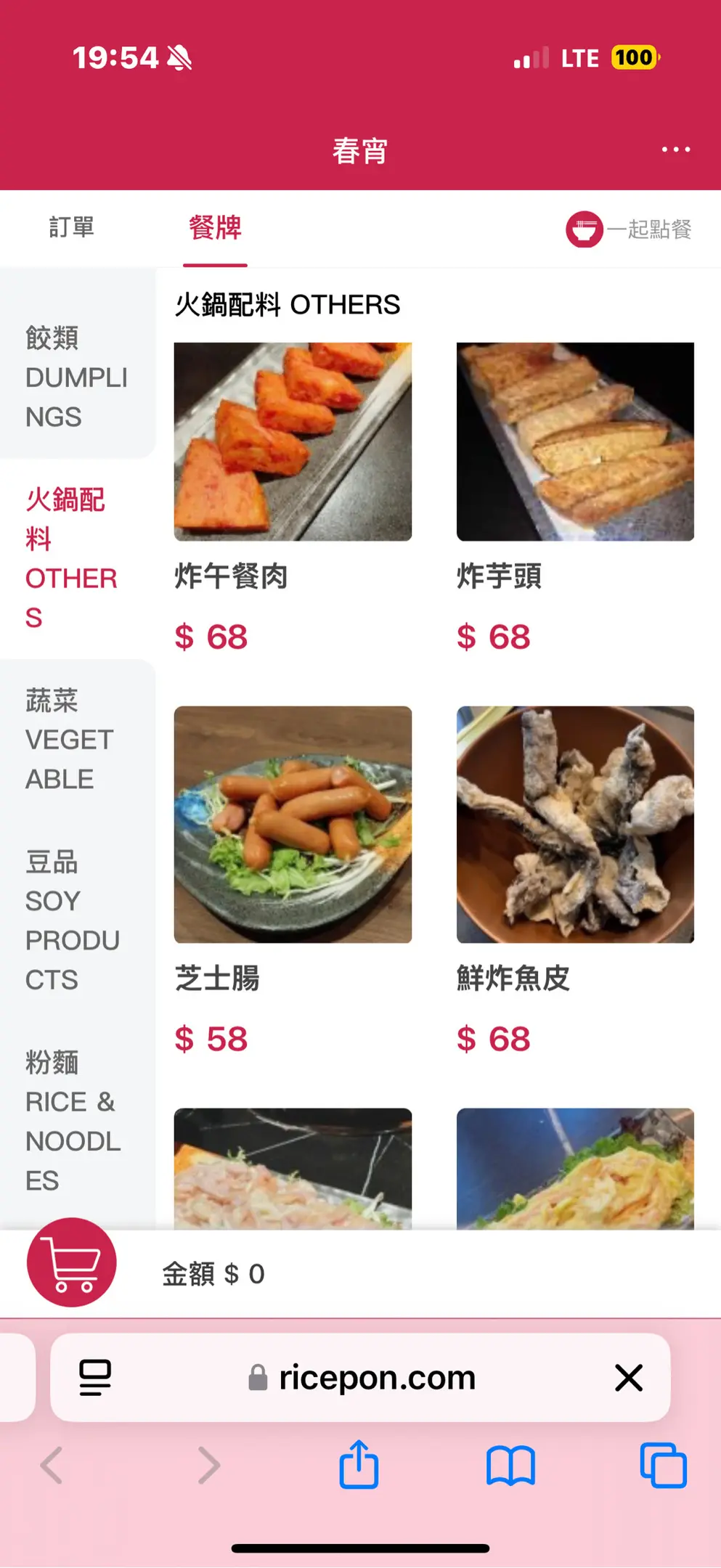Open the 炸午餐肉 item
The image size is (721, 1568).
tap(293, 441)
